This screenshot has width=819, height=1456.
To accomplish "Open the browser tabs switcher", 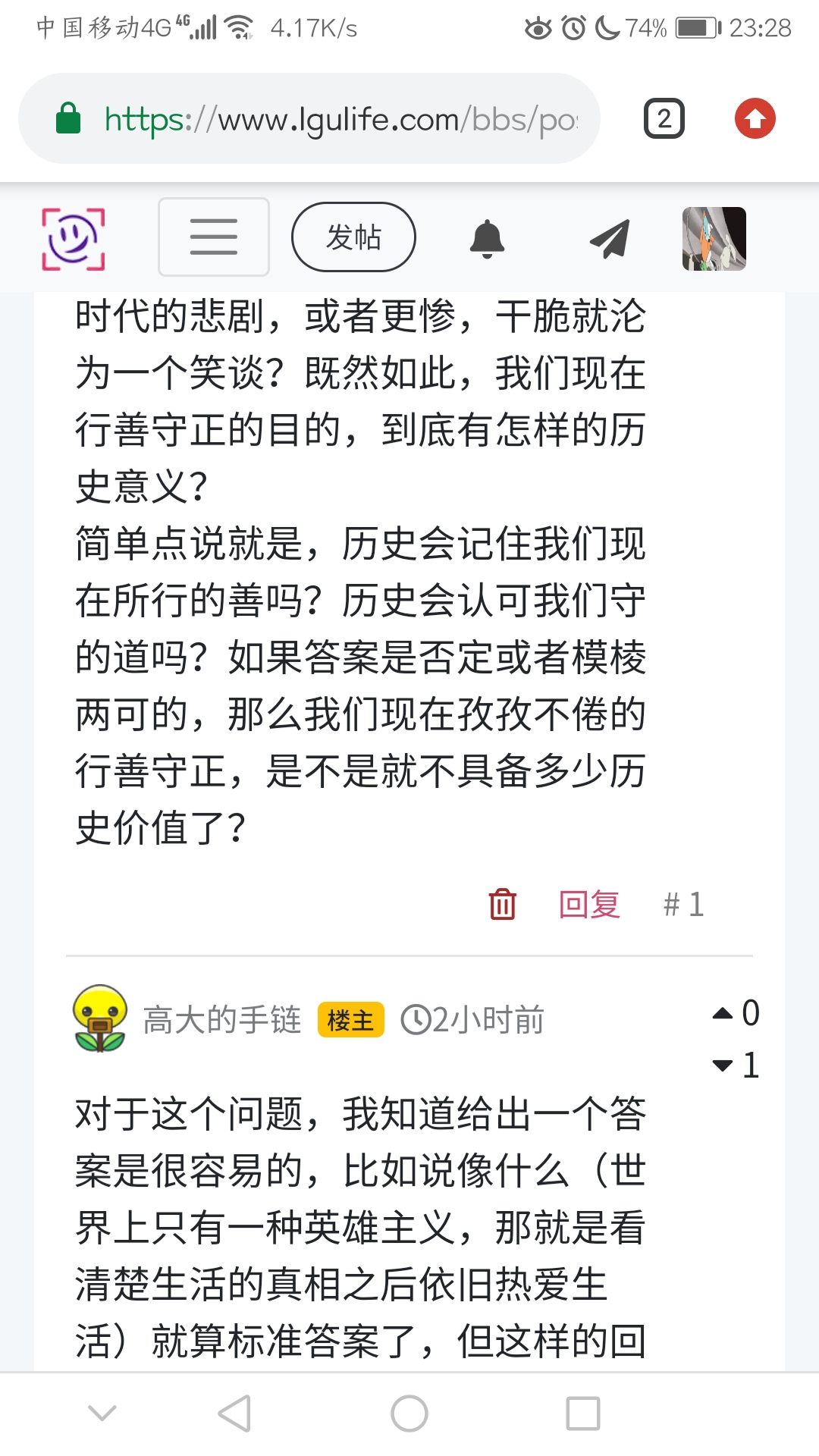I will [664, 119].
